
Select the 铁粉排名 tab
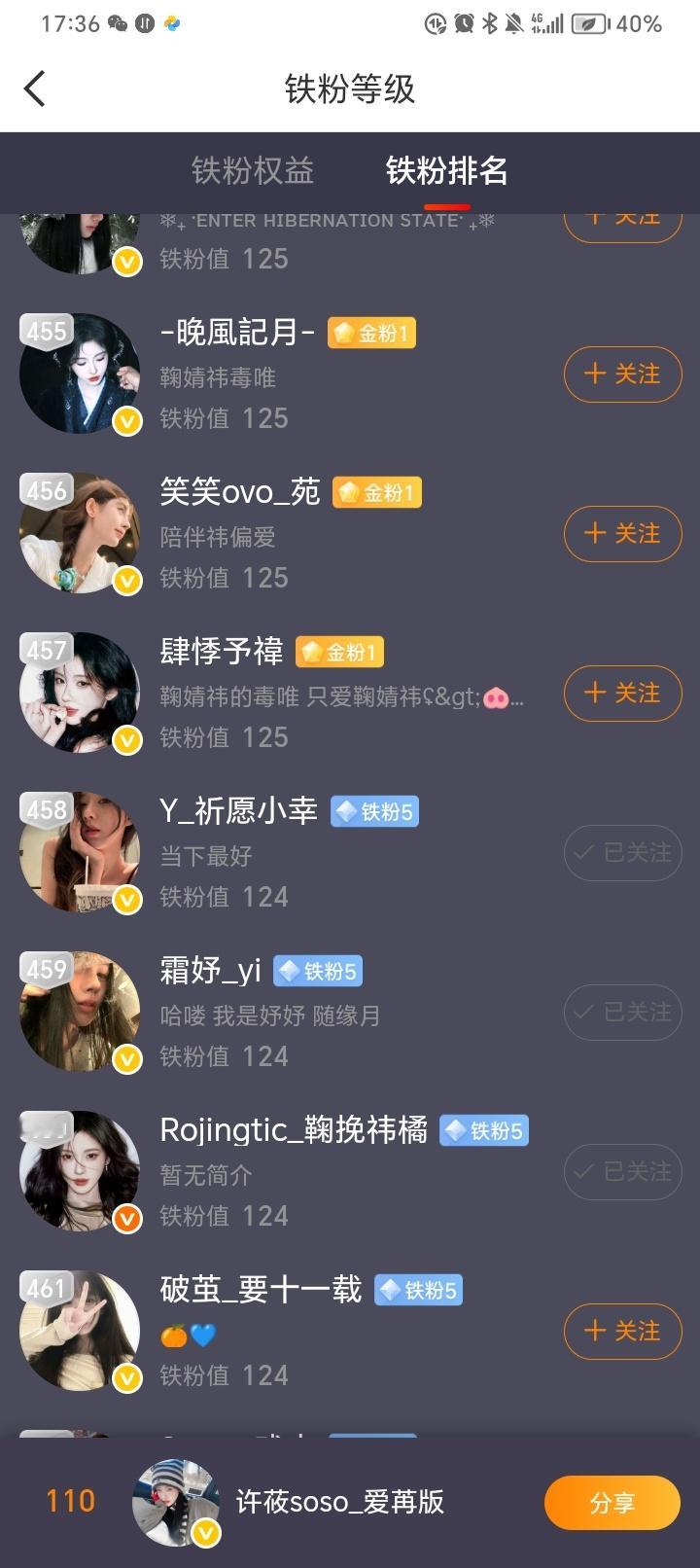coord(446,171)
